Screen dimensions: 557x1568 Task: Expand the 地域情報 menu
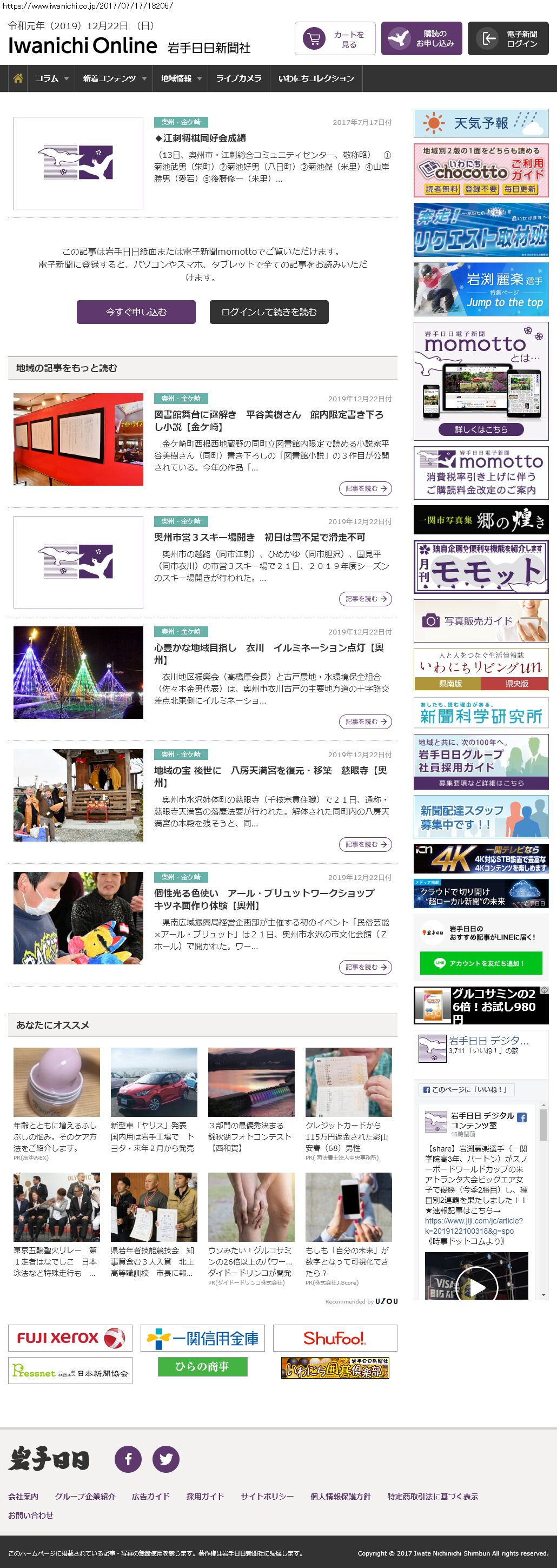click(x=180, y=78)
